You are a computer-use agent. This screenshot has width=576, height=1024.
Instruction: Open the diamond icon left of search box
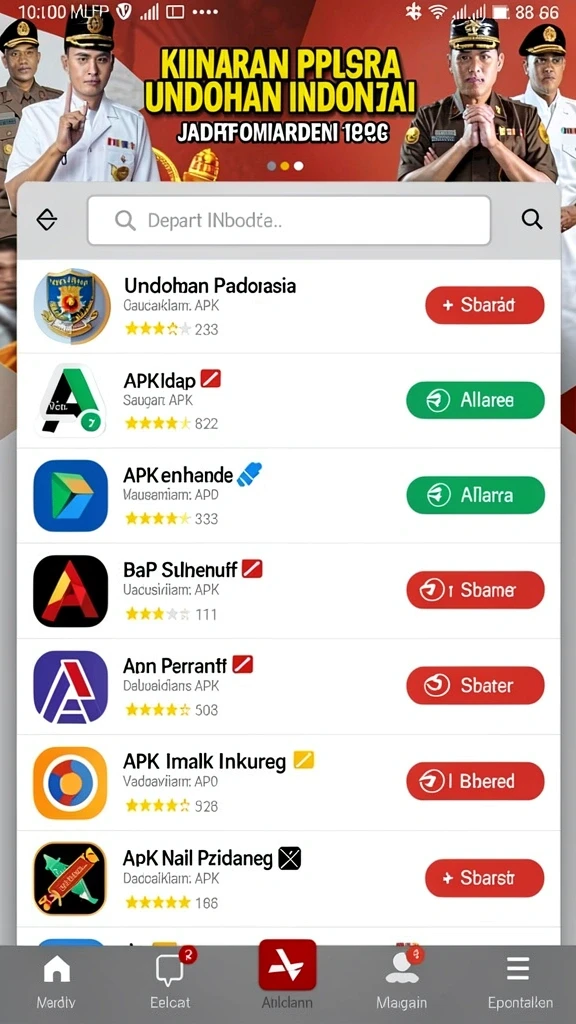[47, 220]
